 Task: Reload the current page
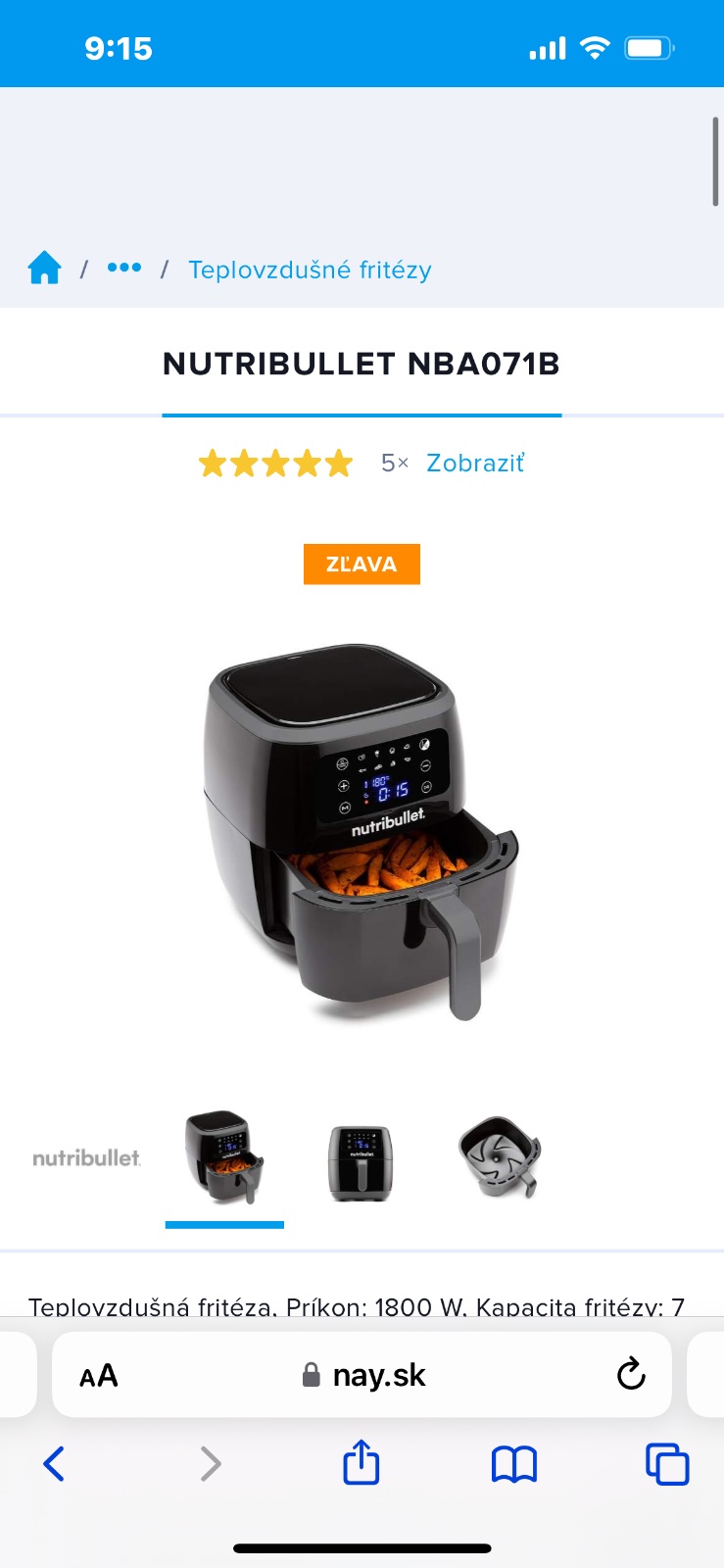point(631,1375)
